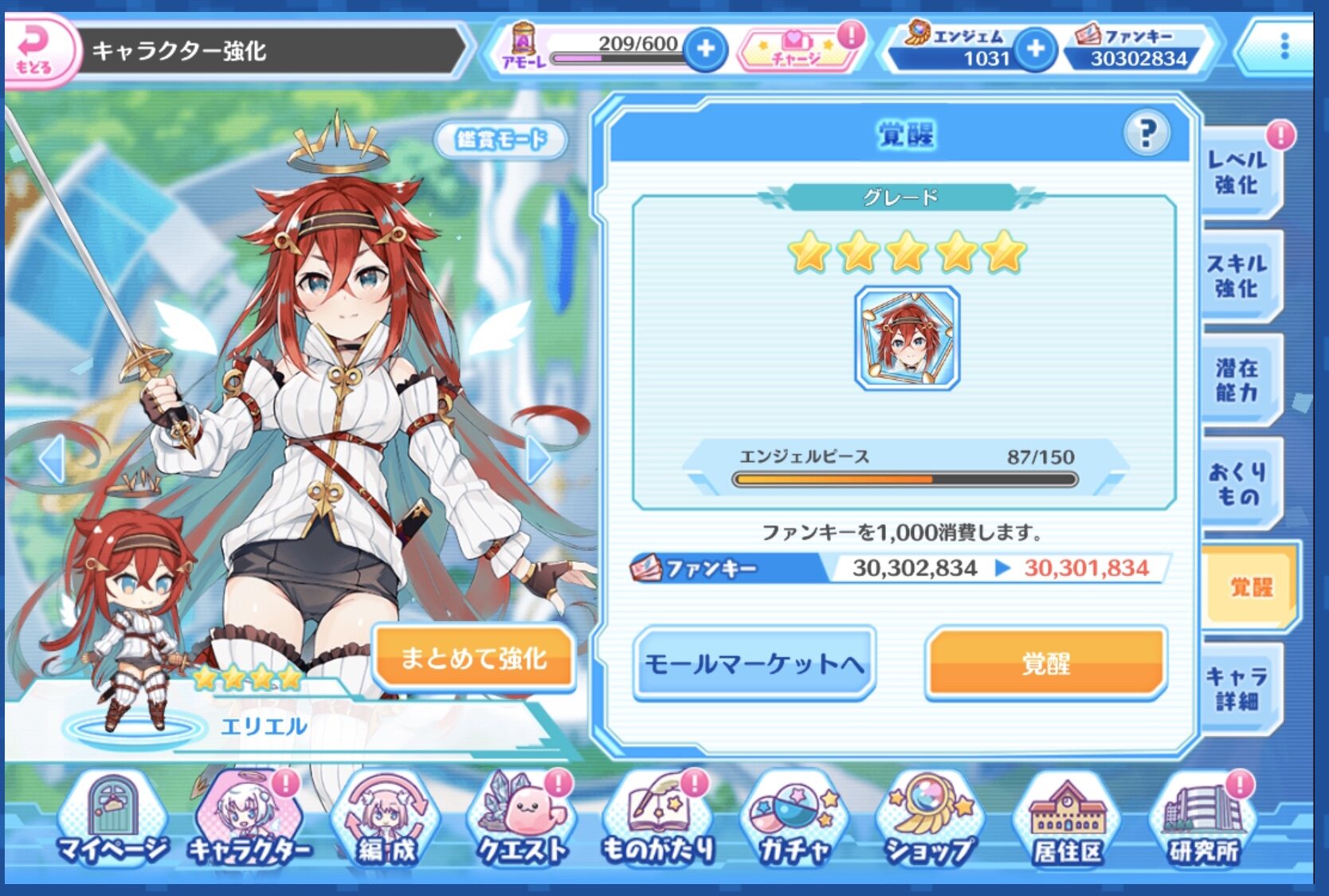Open the チャージ charge button

tap(797, 49)
